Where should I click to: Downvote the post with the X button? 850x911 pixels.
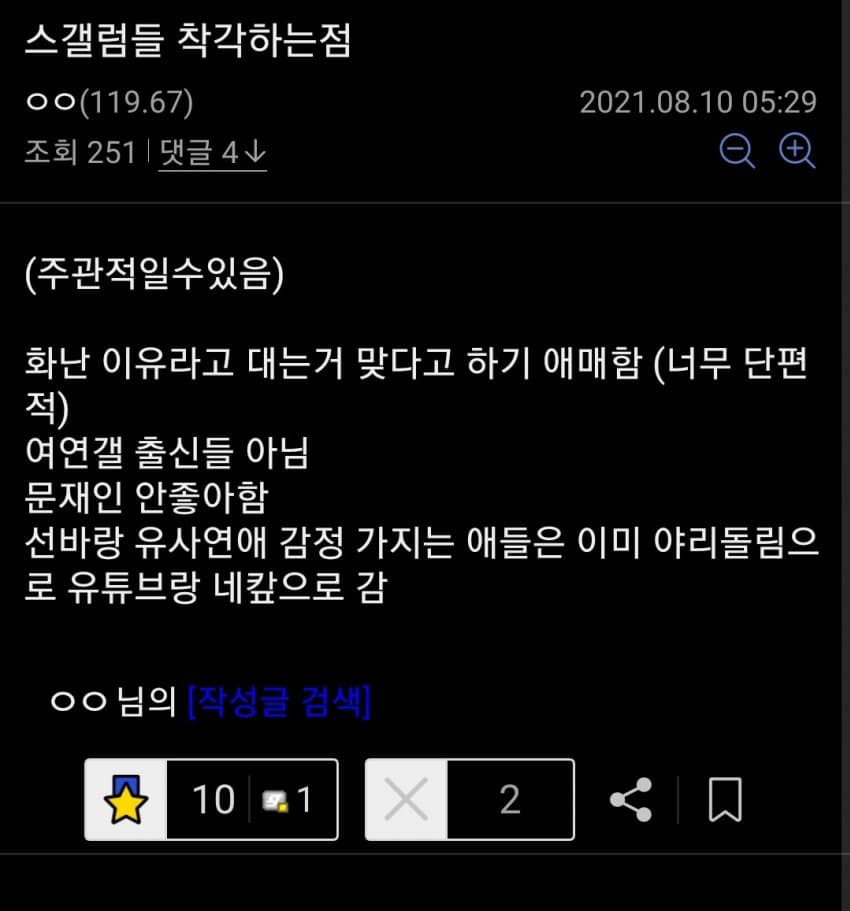(406, 799)
